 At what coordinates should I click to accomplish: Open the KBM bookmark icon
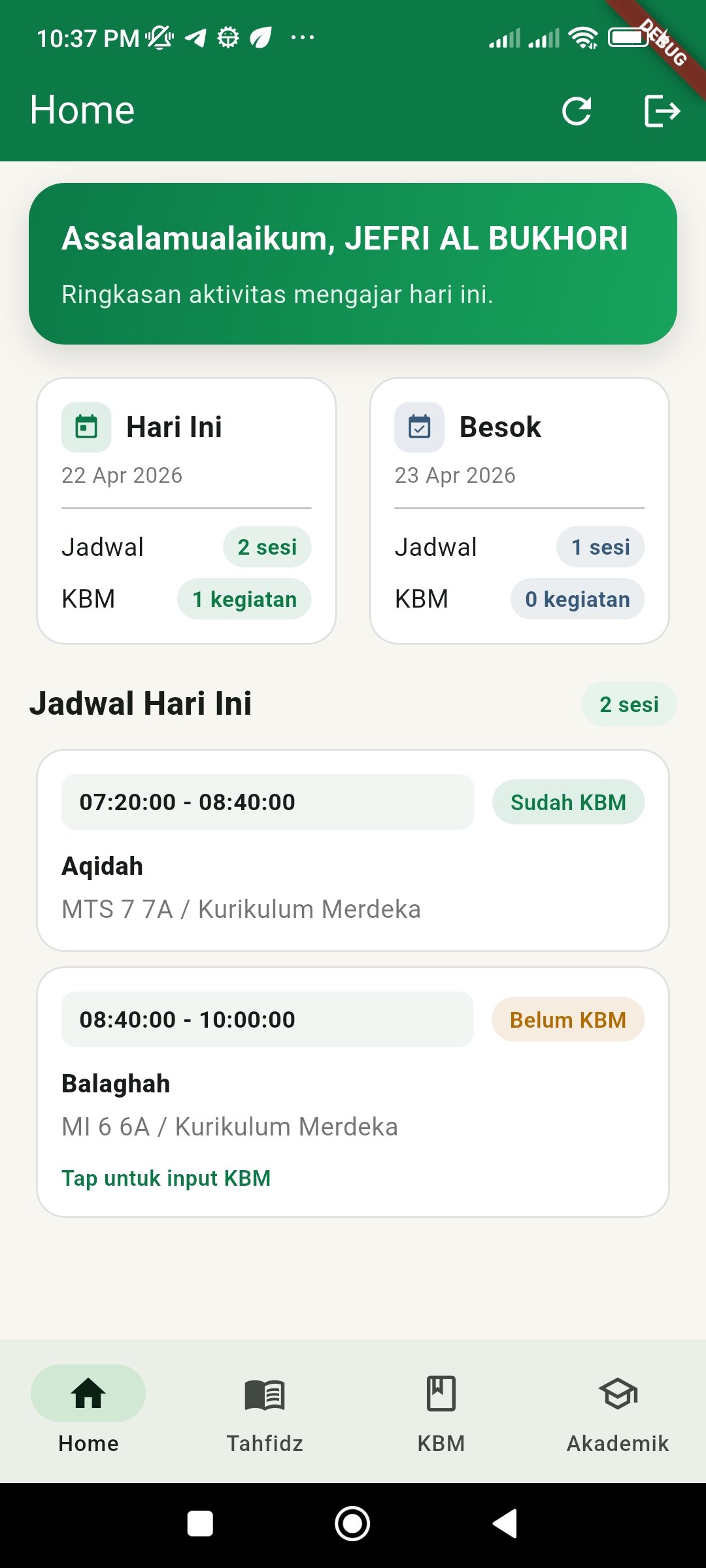click(x=441, y=1393)
